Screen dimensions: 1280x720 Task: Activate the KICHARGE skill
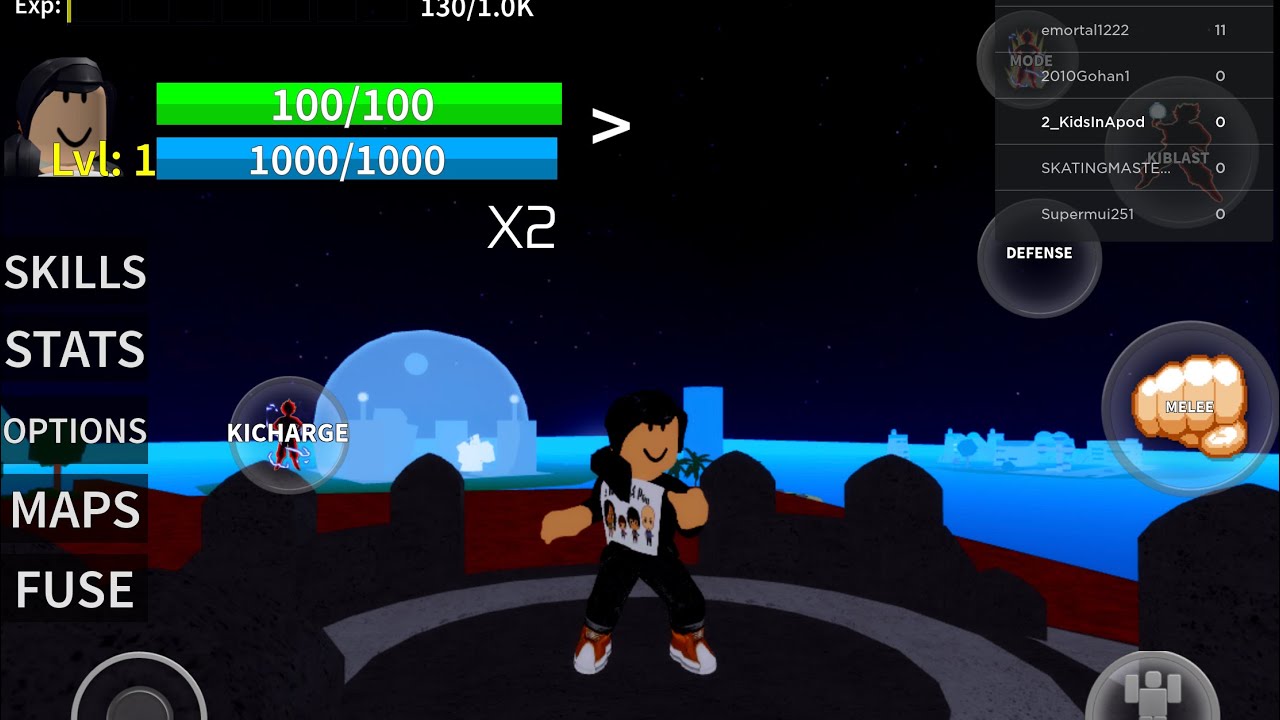point(288,434)
